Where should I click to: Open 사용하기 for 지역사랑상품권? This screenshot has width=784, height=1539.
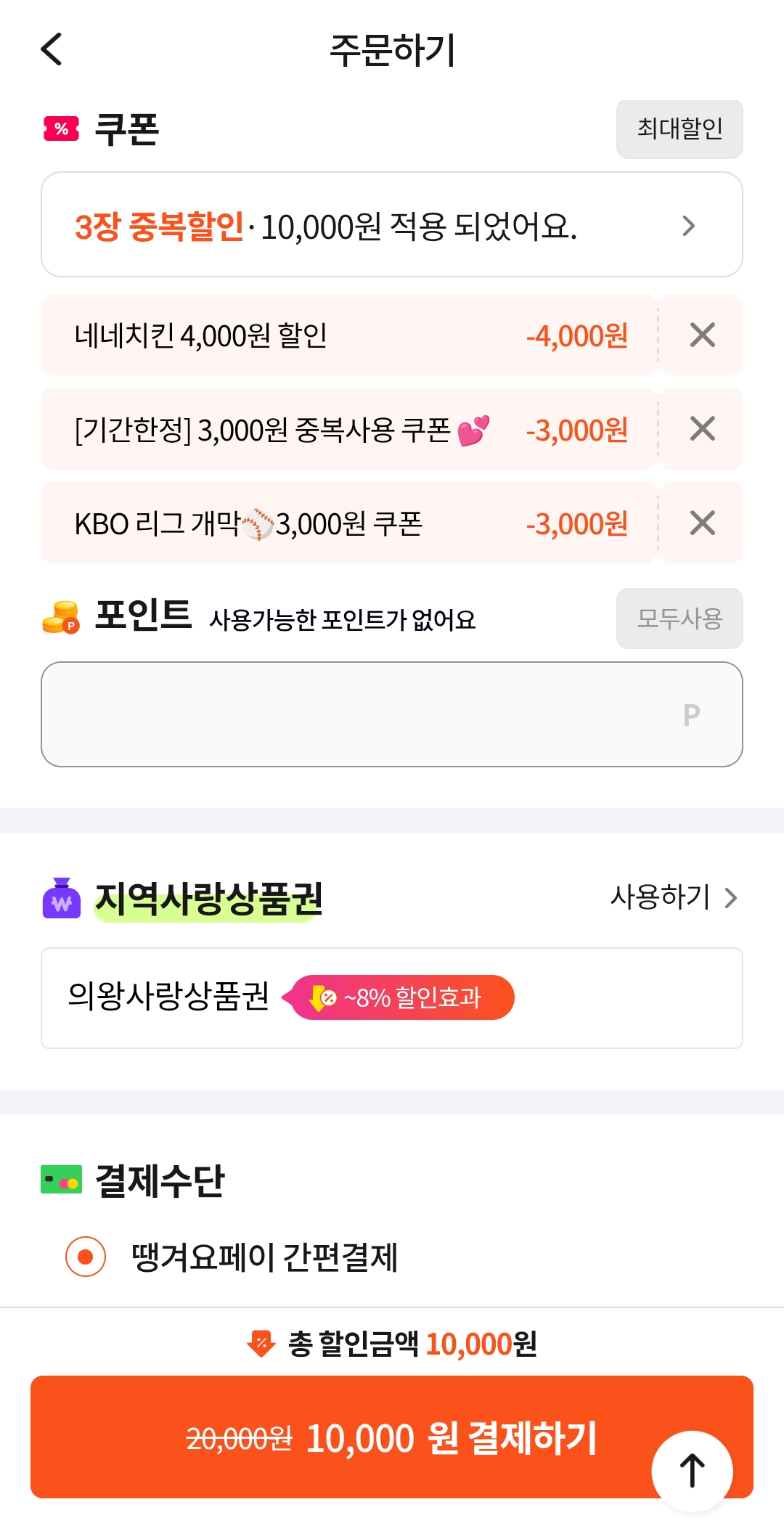click(674, 897)
